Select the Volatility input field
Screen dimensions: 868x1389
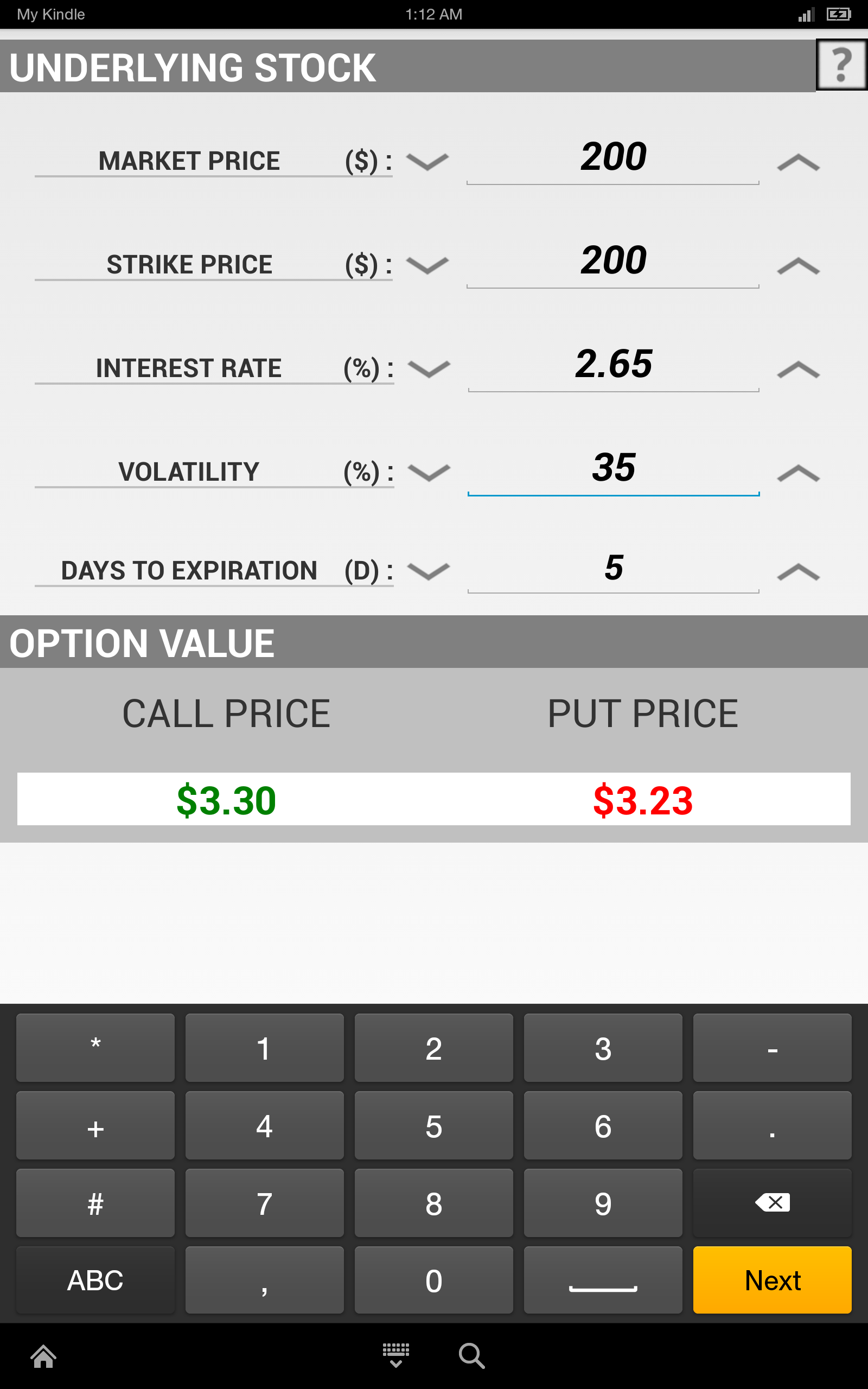tap(613, 469)
